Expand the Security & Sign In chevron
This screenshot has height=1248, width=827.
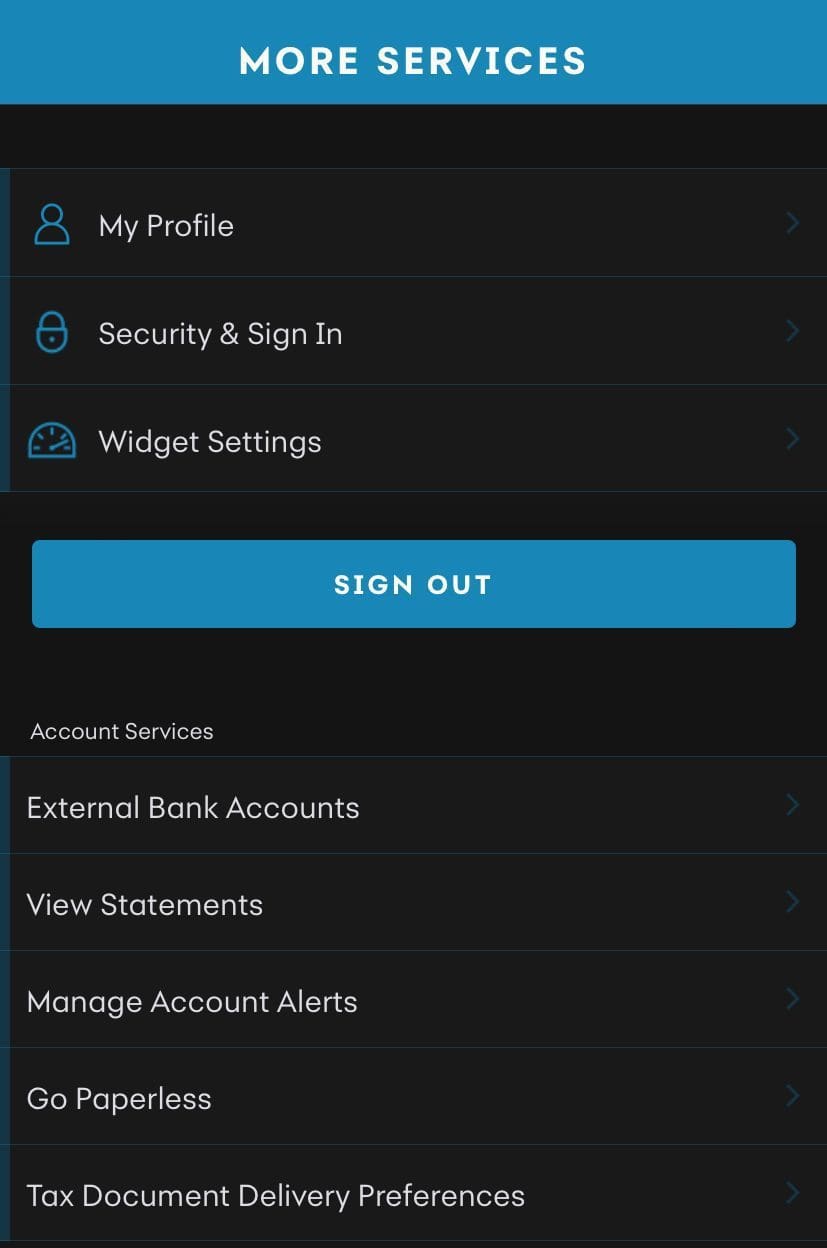pyautogui.click(x=792, y=331)
